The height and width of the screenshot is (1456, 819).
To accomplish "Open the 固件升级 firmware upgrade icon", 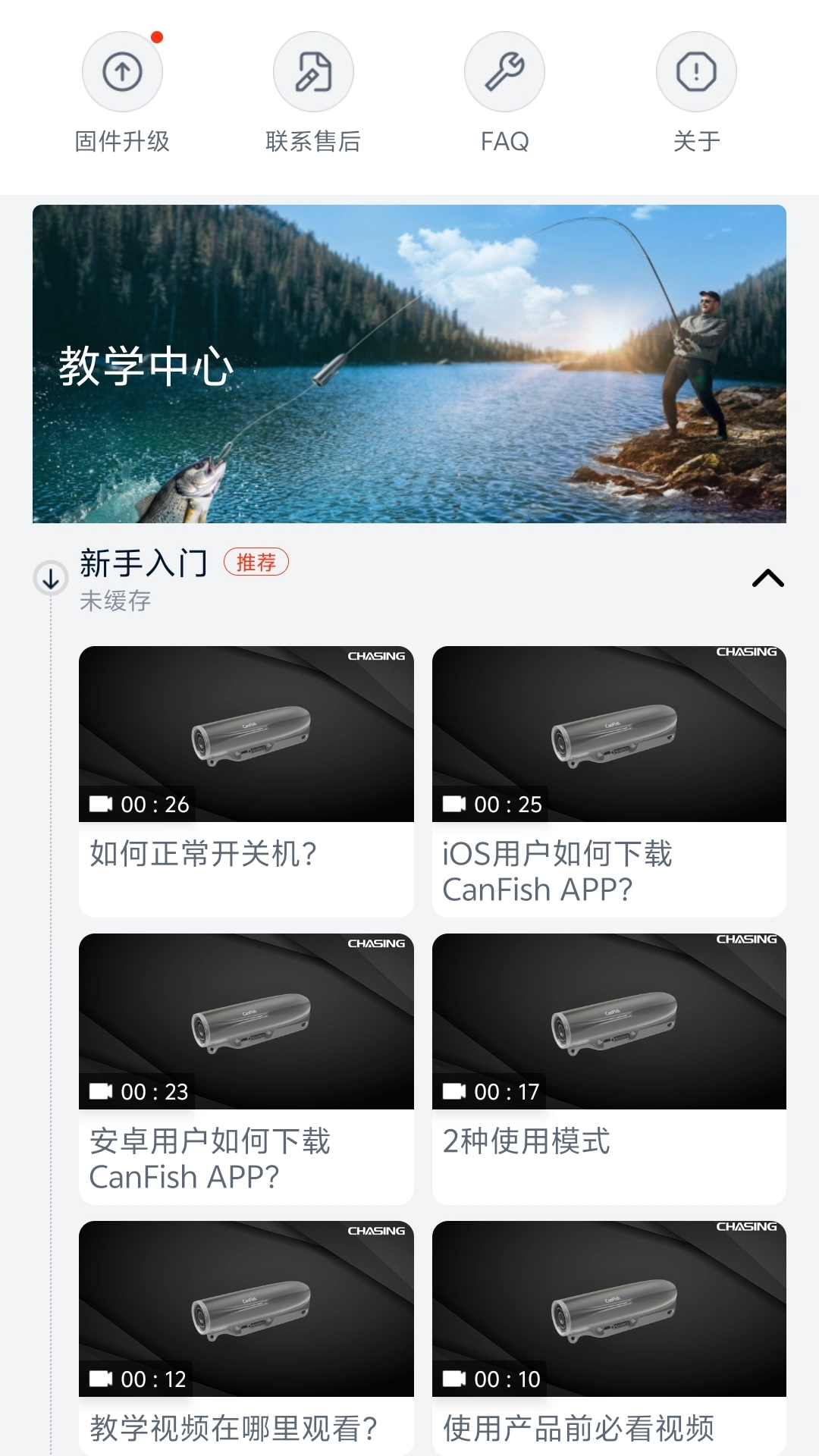I will [121, 71].
